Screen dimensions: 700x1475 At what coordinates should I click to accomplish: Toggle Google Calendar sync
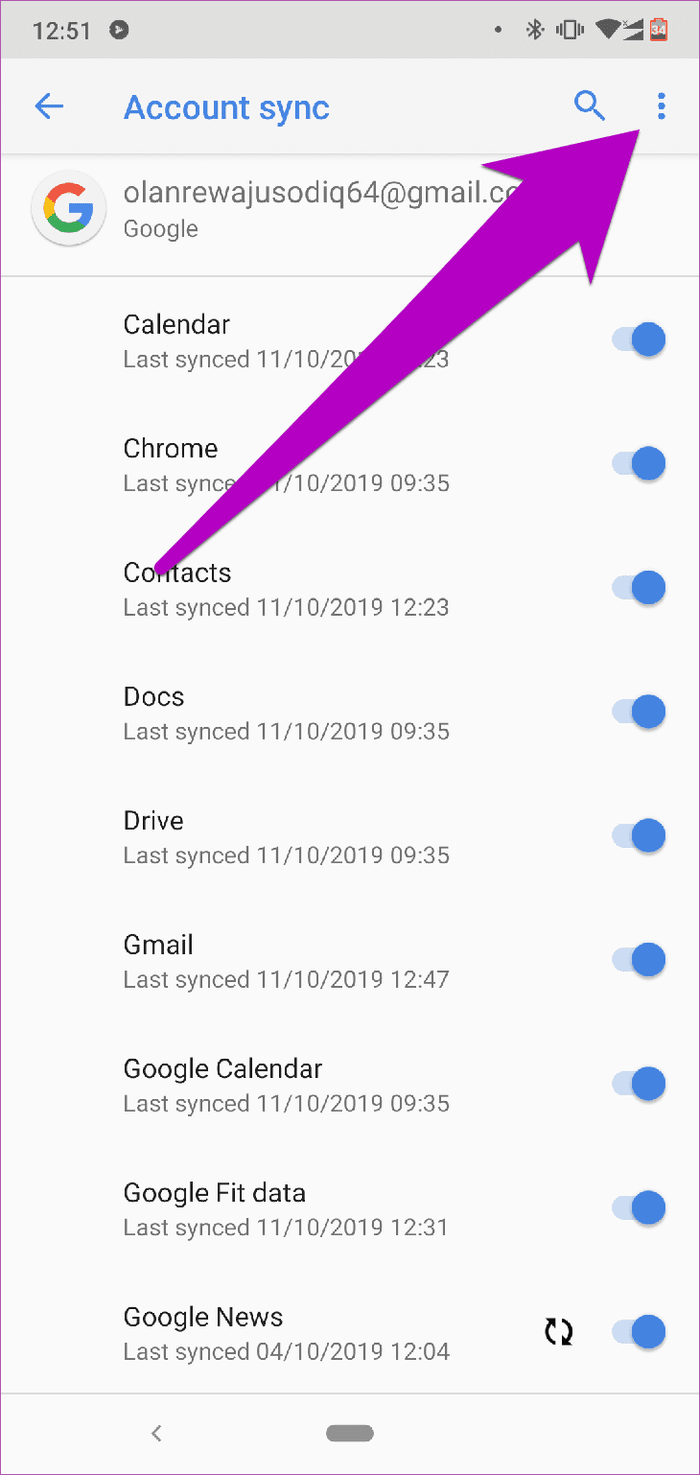(x=639, y=1084)
